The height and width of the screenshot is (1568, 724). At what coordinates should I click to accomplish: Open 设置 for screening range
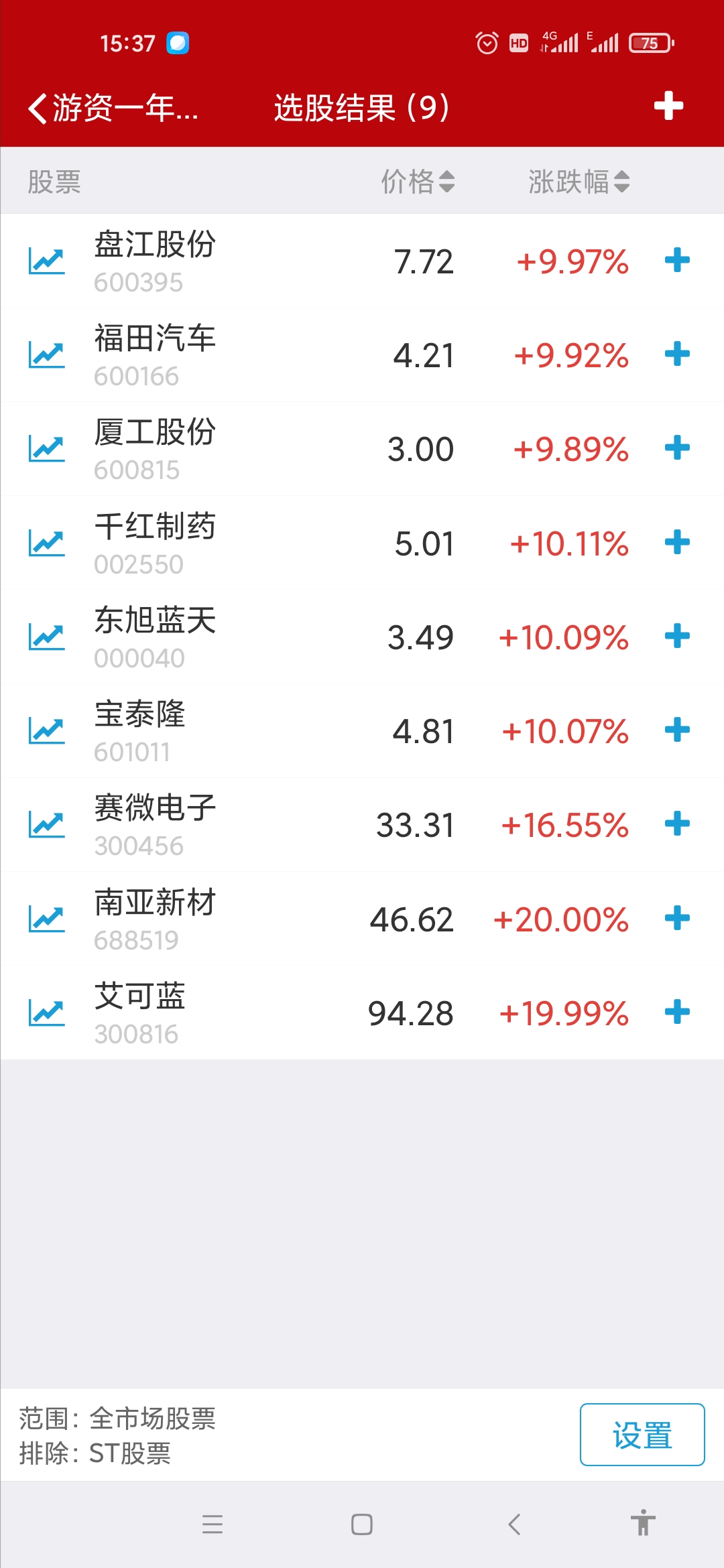tap(642, 1435)
